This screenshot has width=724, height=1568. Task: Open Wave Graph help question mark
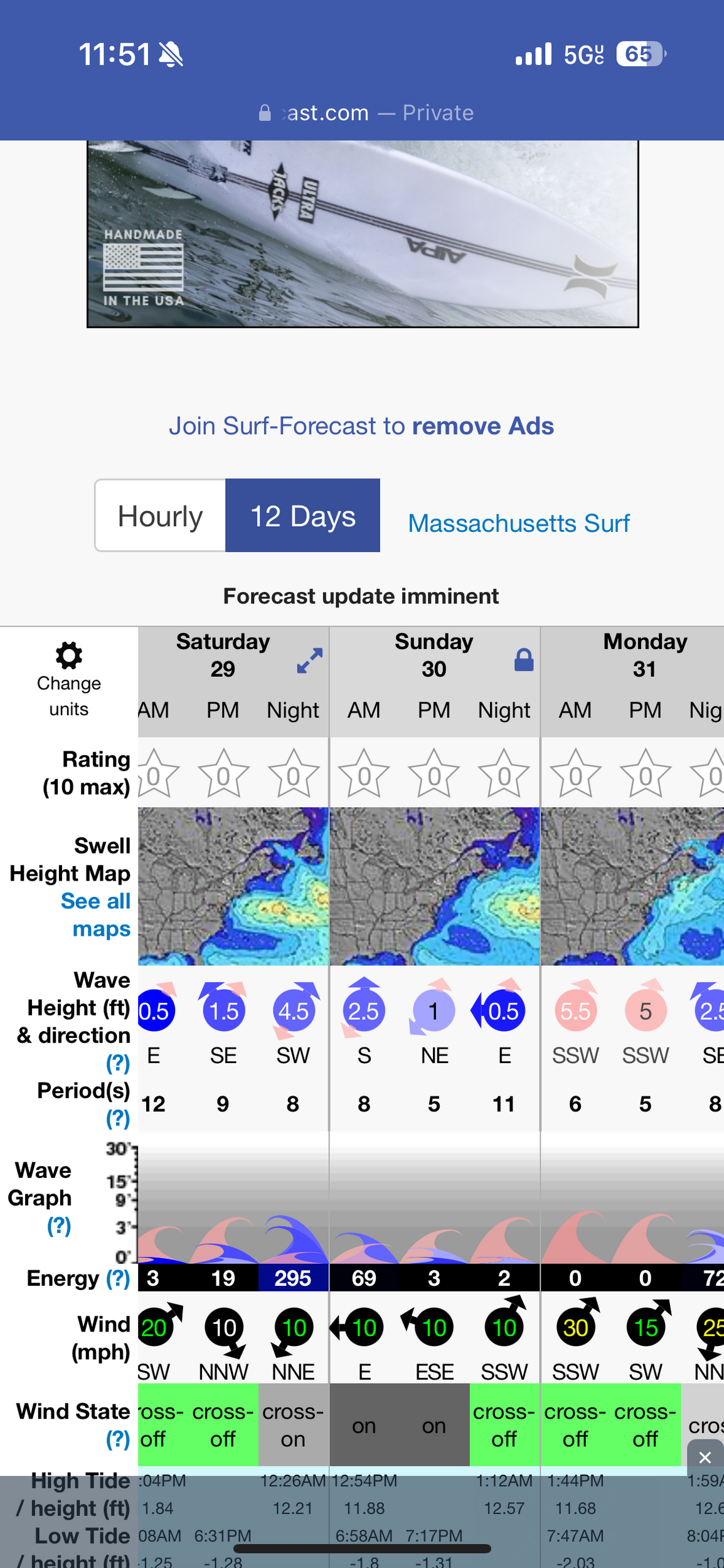point(59,1226)
